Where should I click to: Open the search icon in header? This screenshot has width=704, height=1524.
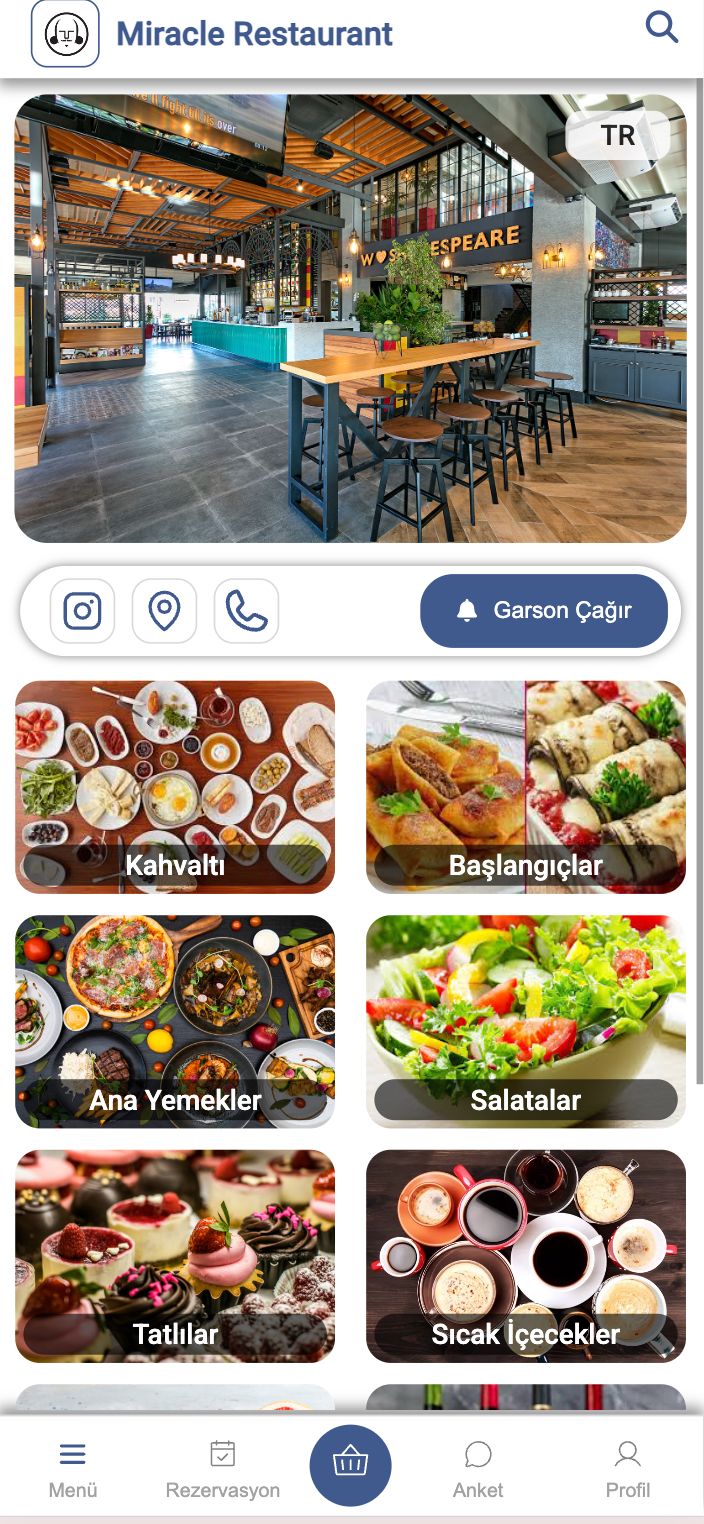pos(661,27)
